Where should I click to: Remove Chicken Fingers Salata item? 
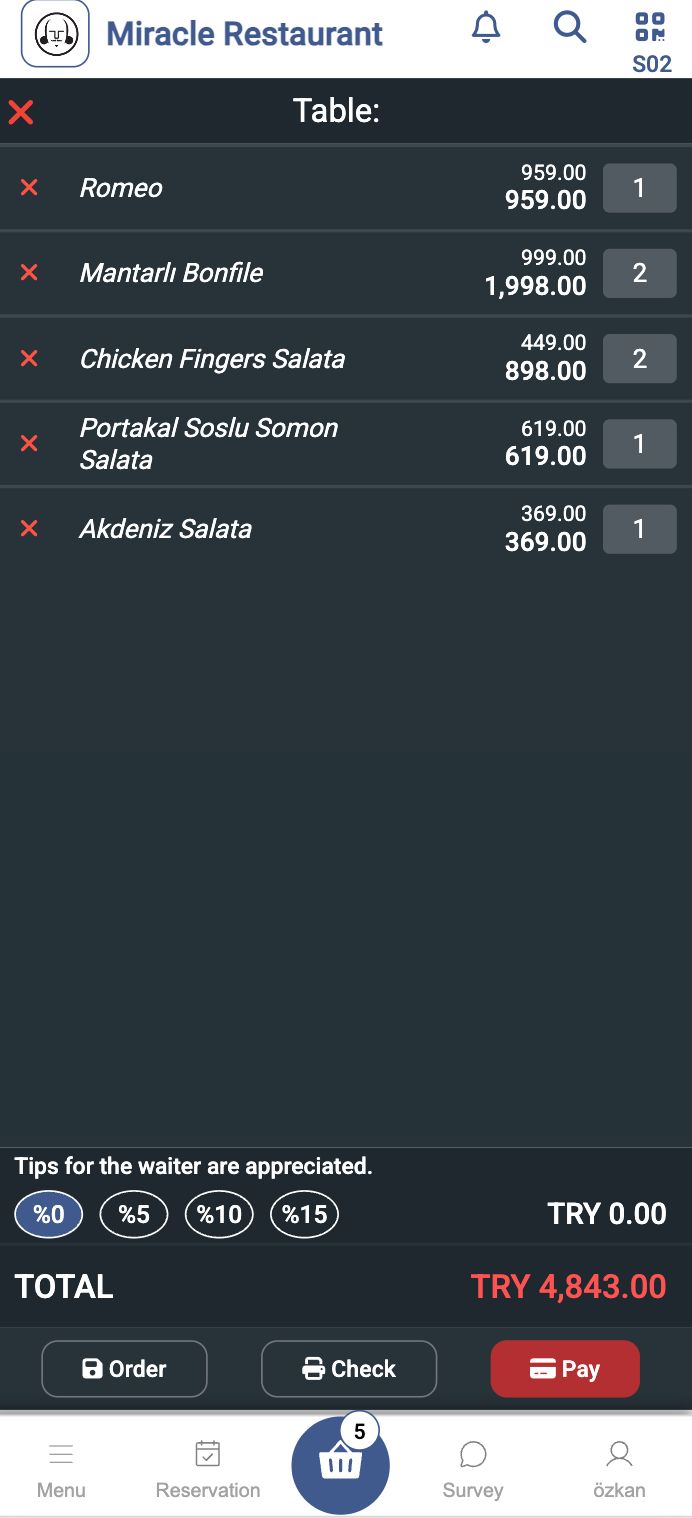pos(30,358)
